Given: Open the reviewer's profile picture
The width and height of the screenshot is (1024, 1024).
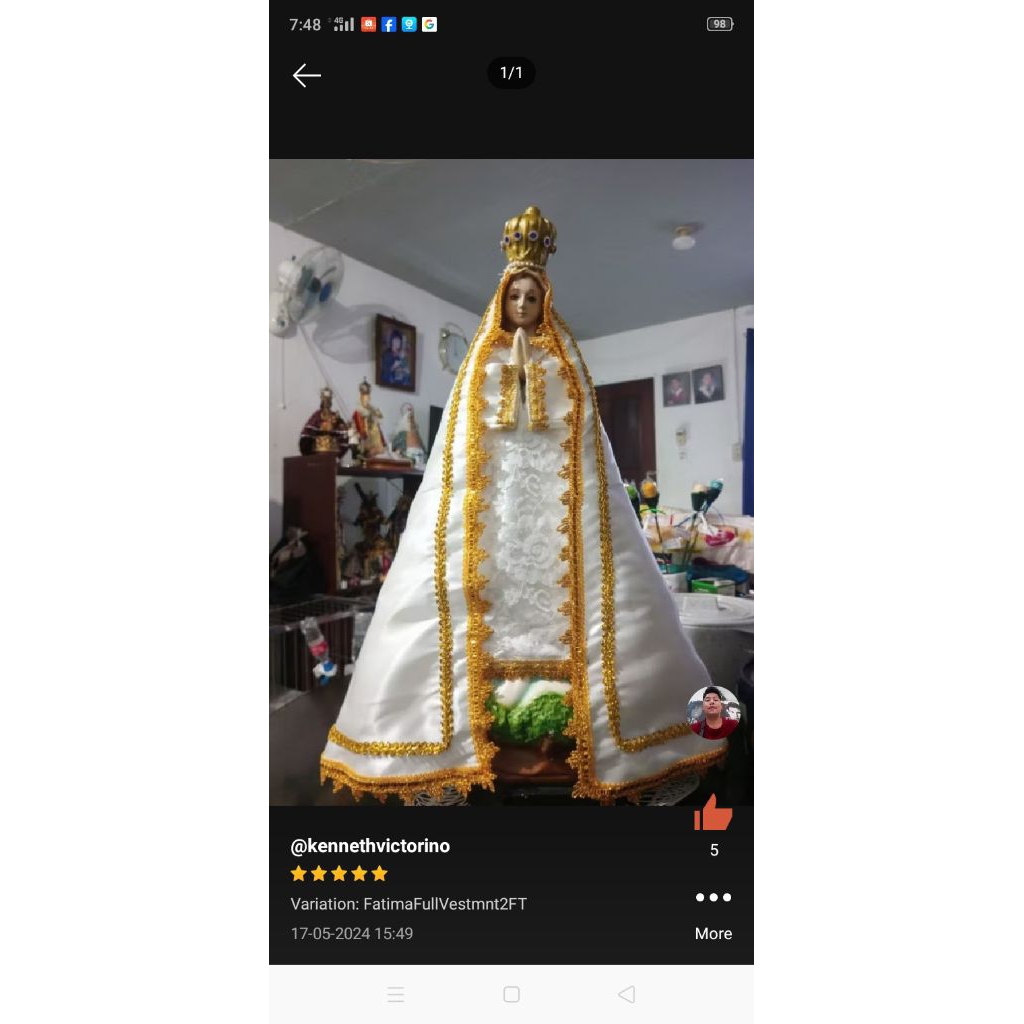Looking at the screenshot, I should click(713, 712).
